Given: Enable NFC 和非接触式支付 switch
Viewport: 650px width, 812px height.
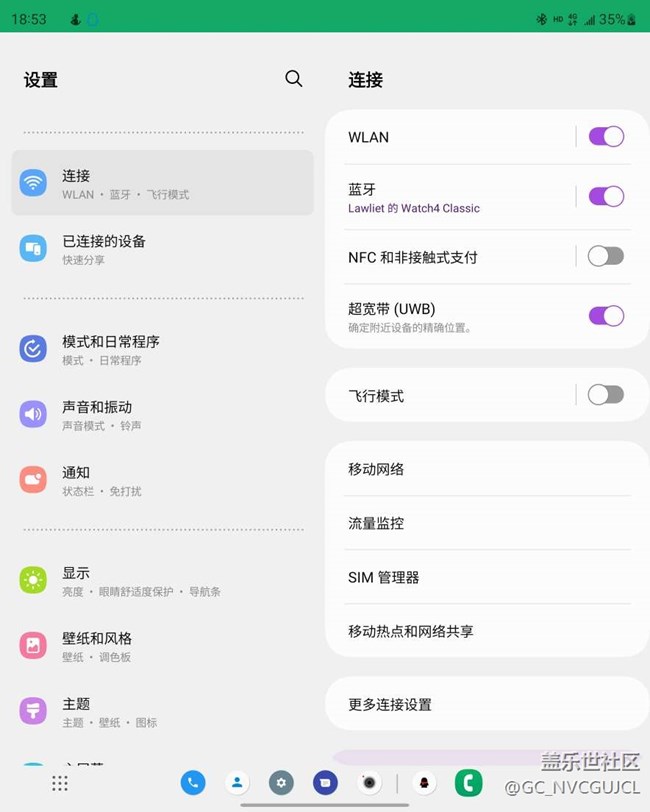Looking at the screenshot, I should coord(606,257).
